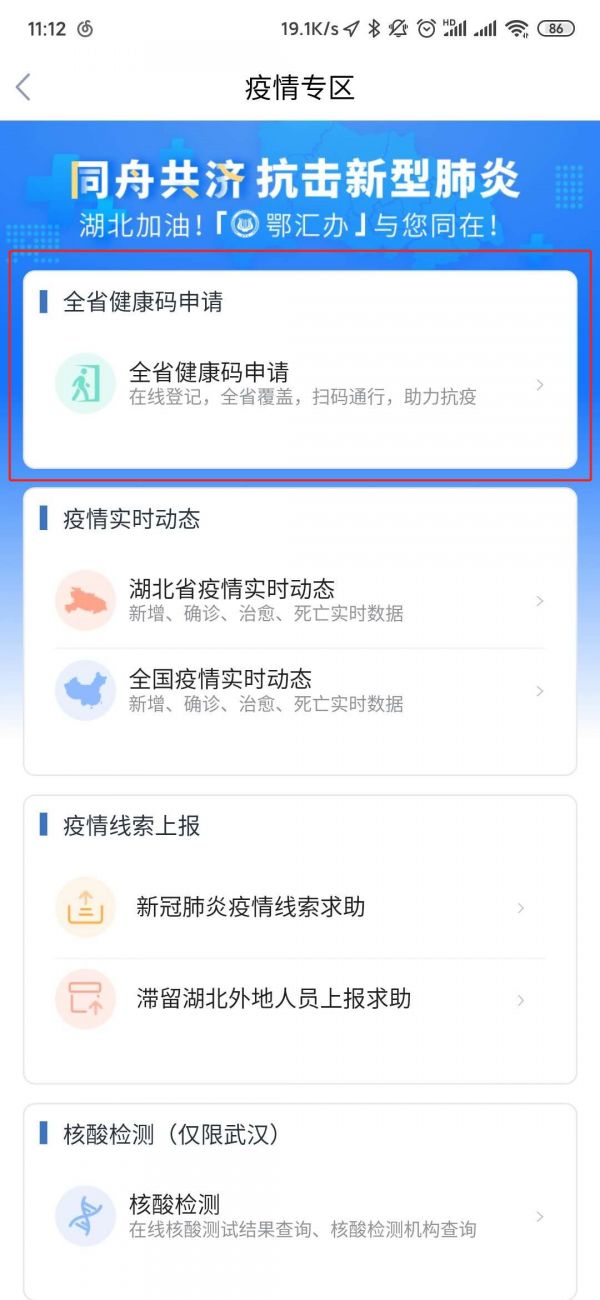View 全国疫情实时动态
This screenshot has width=600, height=1300.
pyautogui.click(x=300, y=691)
